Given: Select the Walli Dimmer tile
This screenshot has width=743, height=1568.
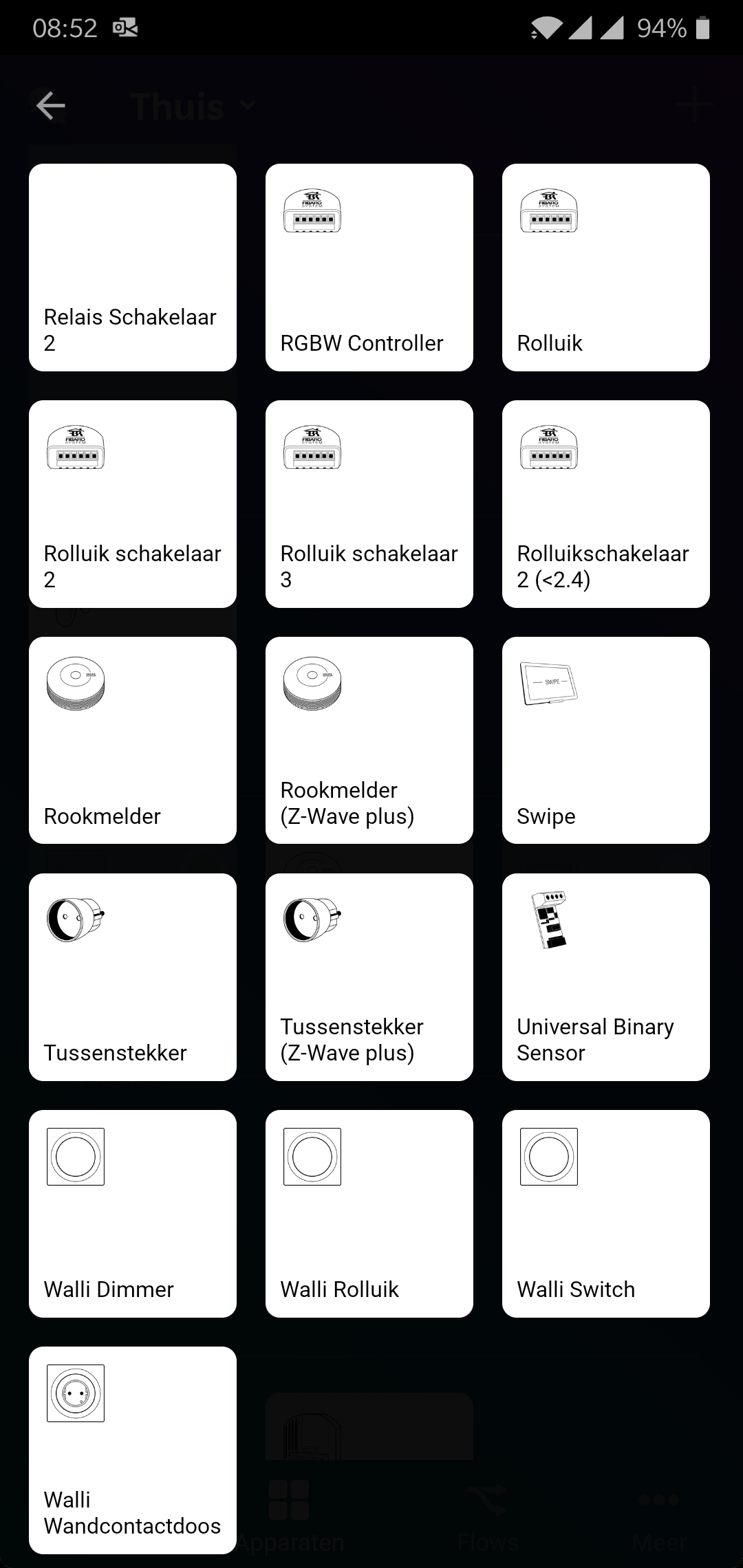Looking at the screenshot, I should (x=133, y=1214).
